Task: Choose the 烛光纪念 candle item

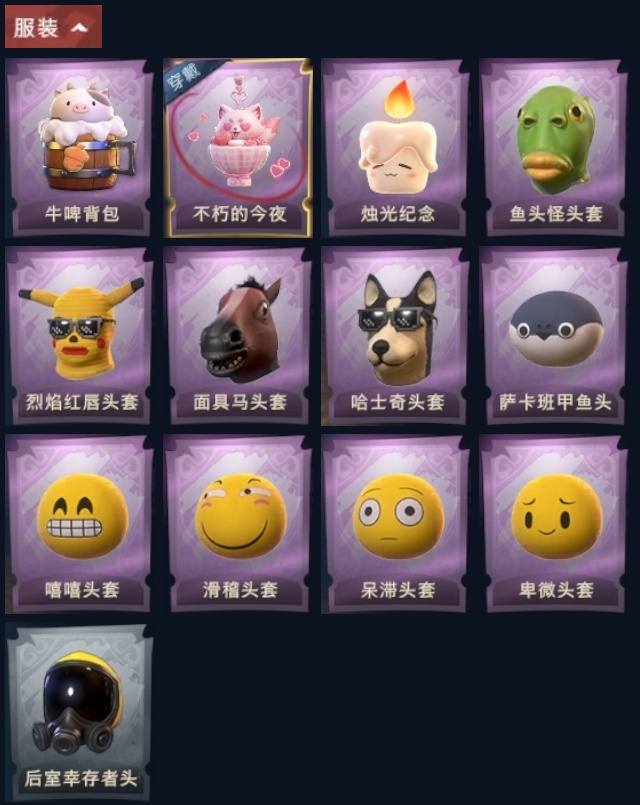Action: 396,148
